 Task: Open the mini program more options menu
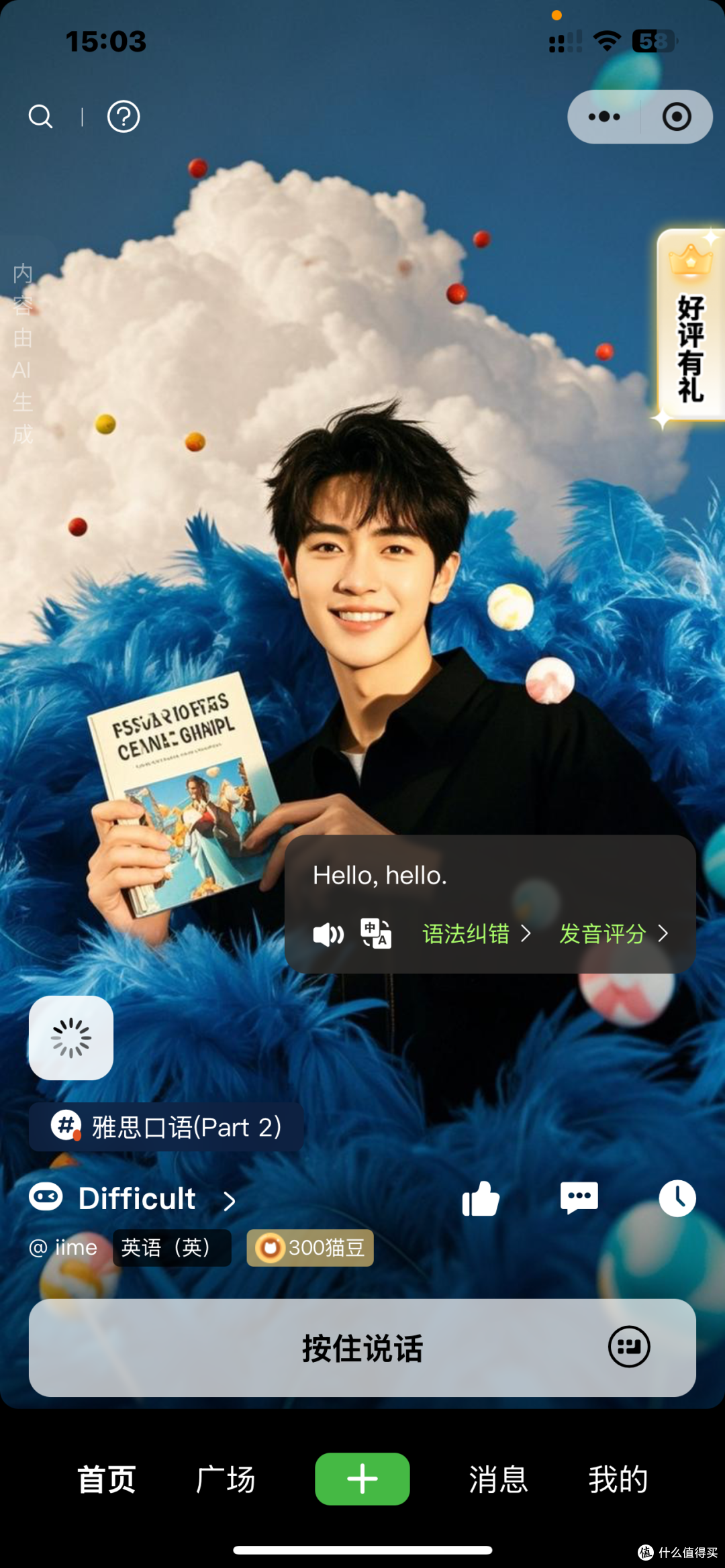604,117
